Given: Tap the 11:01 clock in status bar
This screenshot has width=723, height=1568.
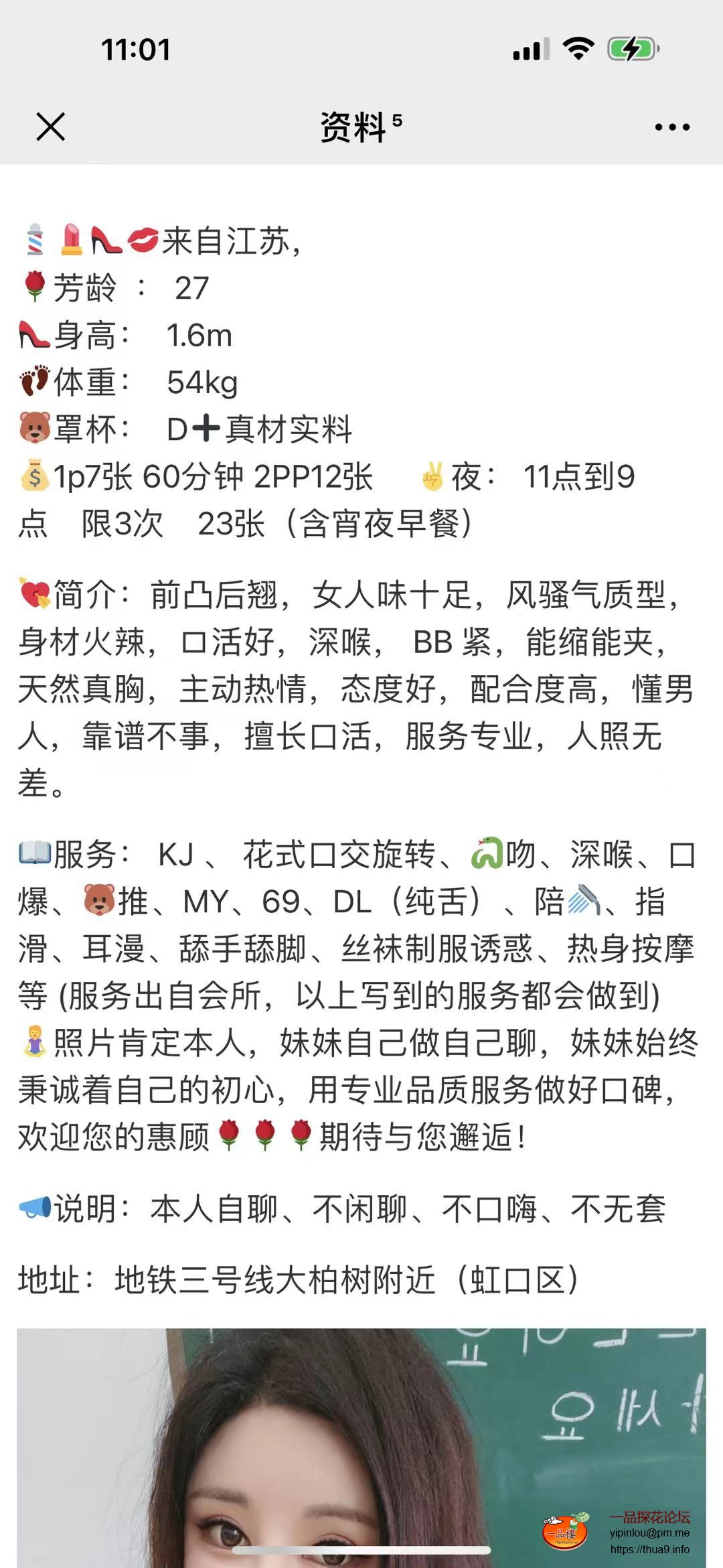Looking at the screenshot, I should pos(137,50).
